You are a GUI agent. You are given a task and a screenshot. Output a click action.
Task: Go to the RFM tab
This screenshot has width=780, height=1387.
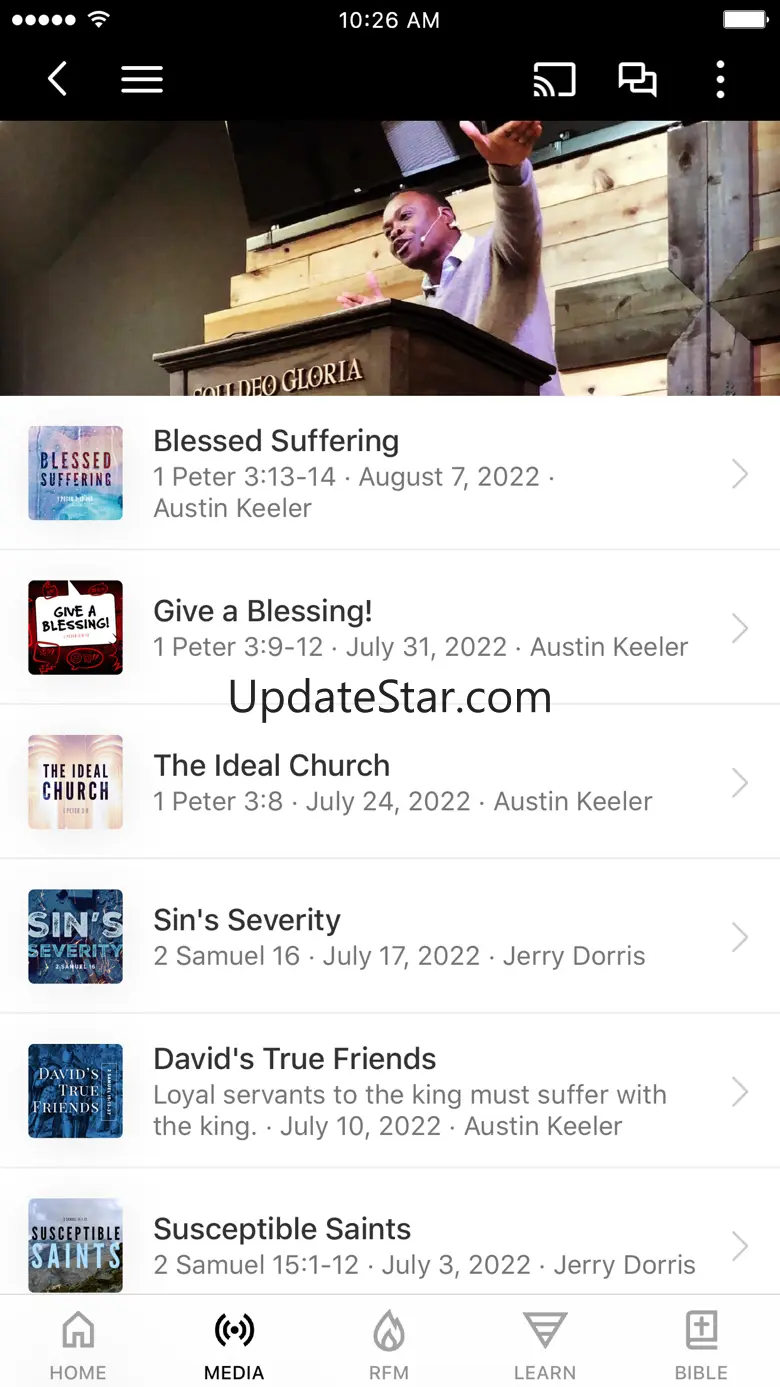pos(389,1344)
